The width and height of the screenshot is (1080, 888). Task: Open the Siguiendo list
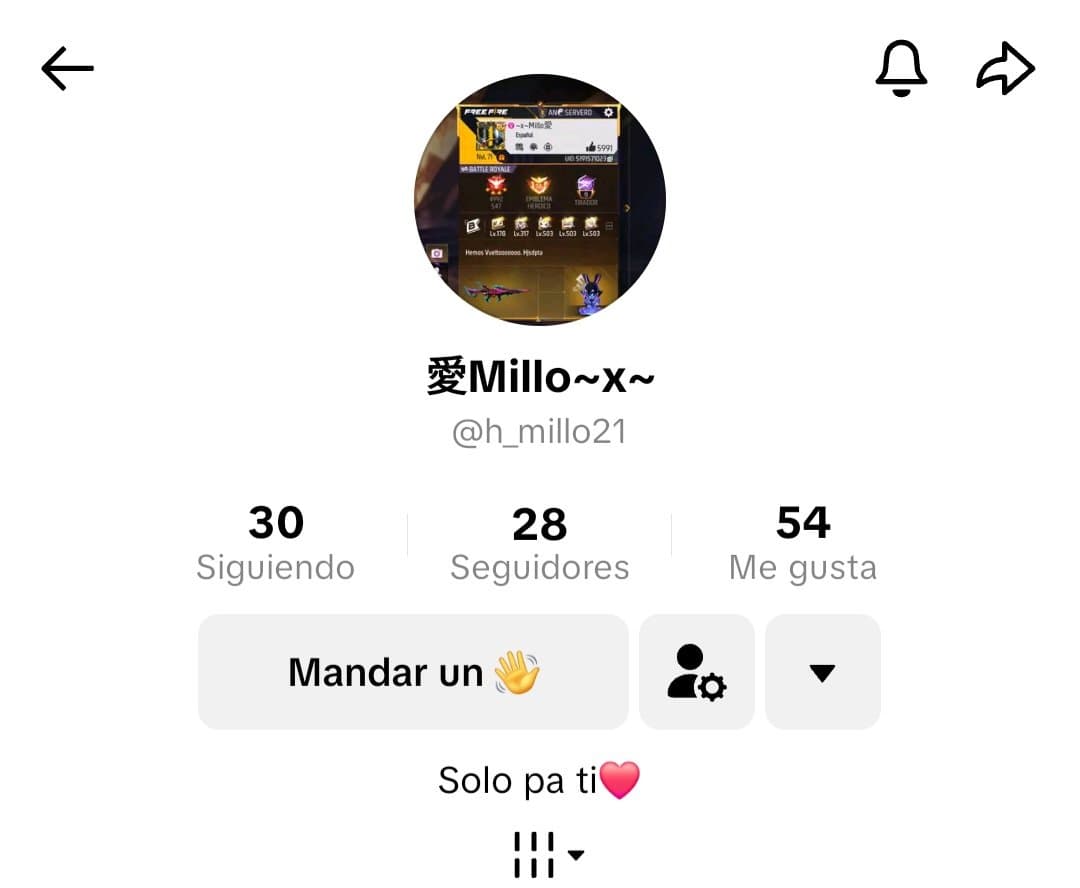275,543
